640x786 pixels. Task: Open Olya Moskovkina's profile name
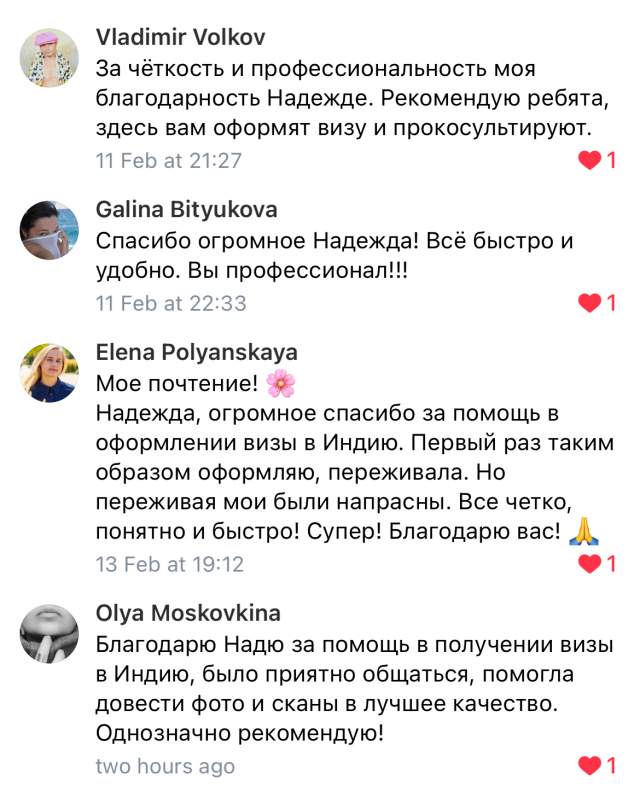(x=188, y=613)
